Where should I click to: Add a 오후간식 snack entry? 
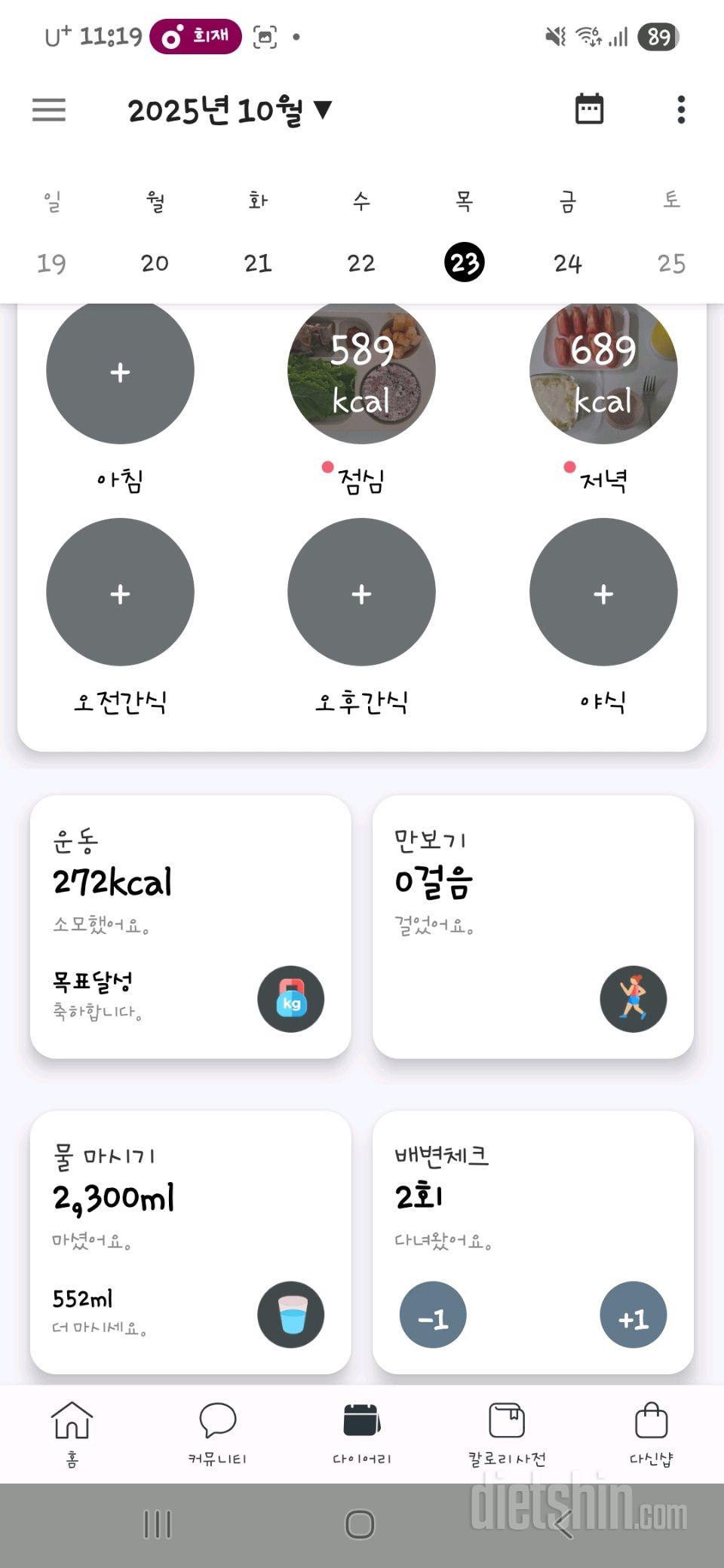361,593
